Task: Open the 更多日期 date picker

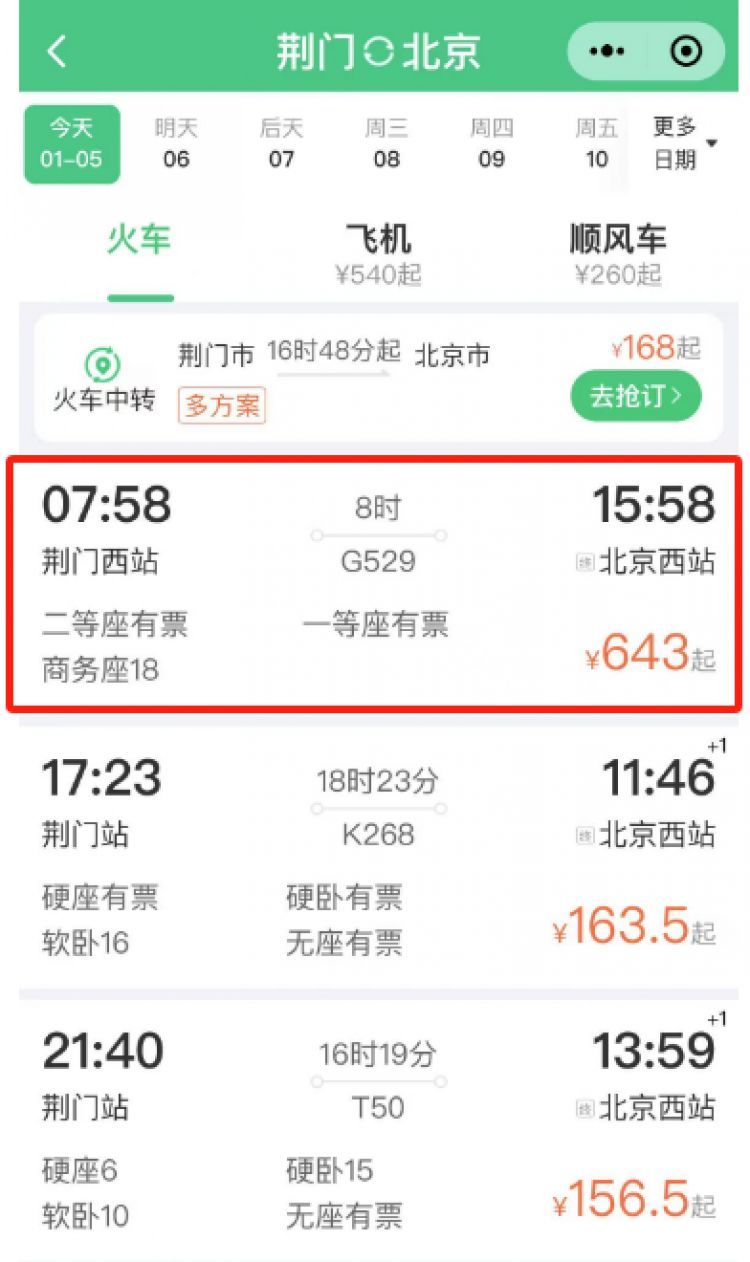Action: coord(684,144)
